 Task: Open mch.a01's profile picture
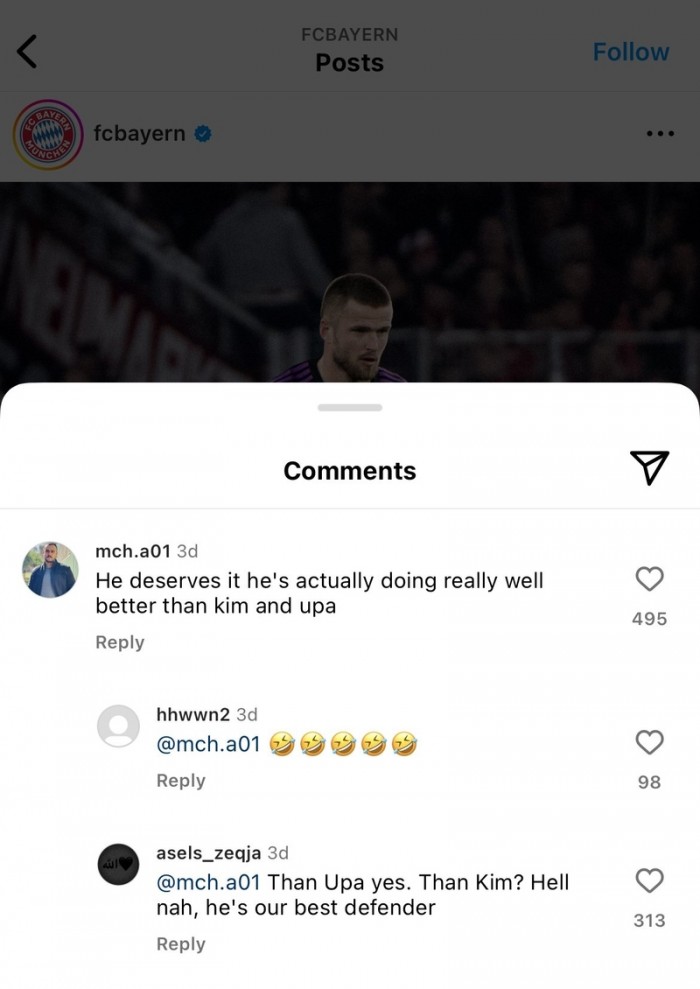[50, 570]
